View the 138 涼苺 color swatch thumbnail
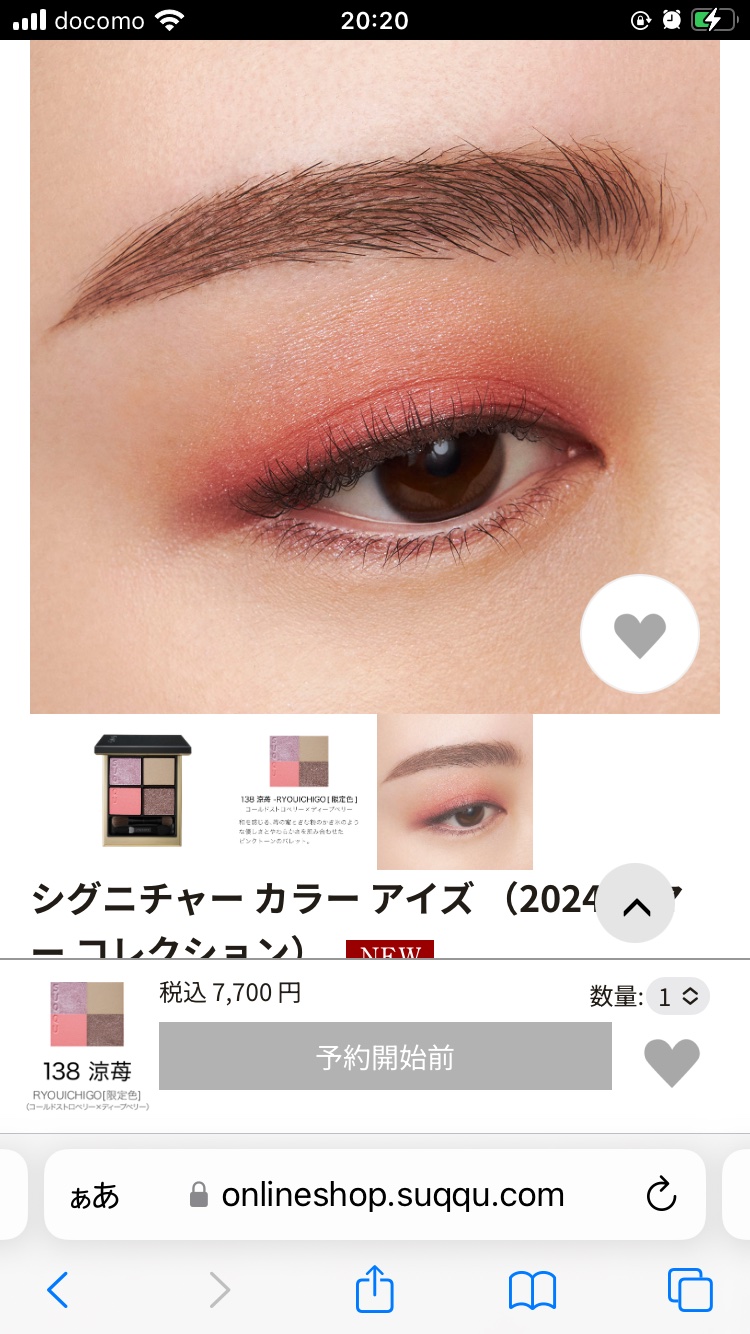Screen dimensions: 750x1334 click(299, 791)
